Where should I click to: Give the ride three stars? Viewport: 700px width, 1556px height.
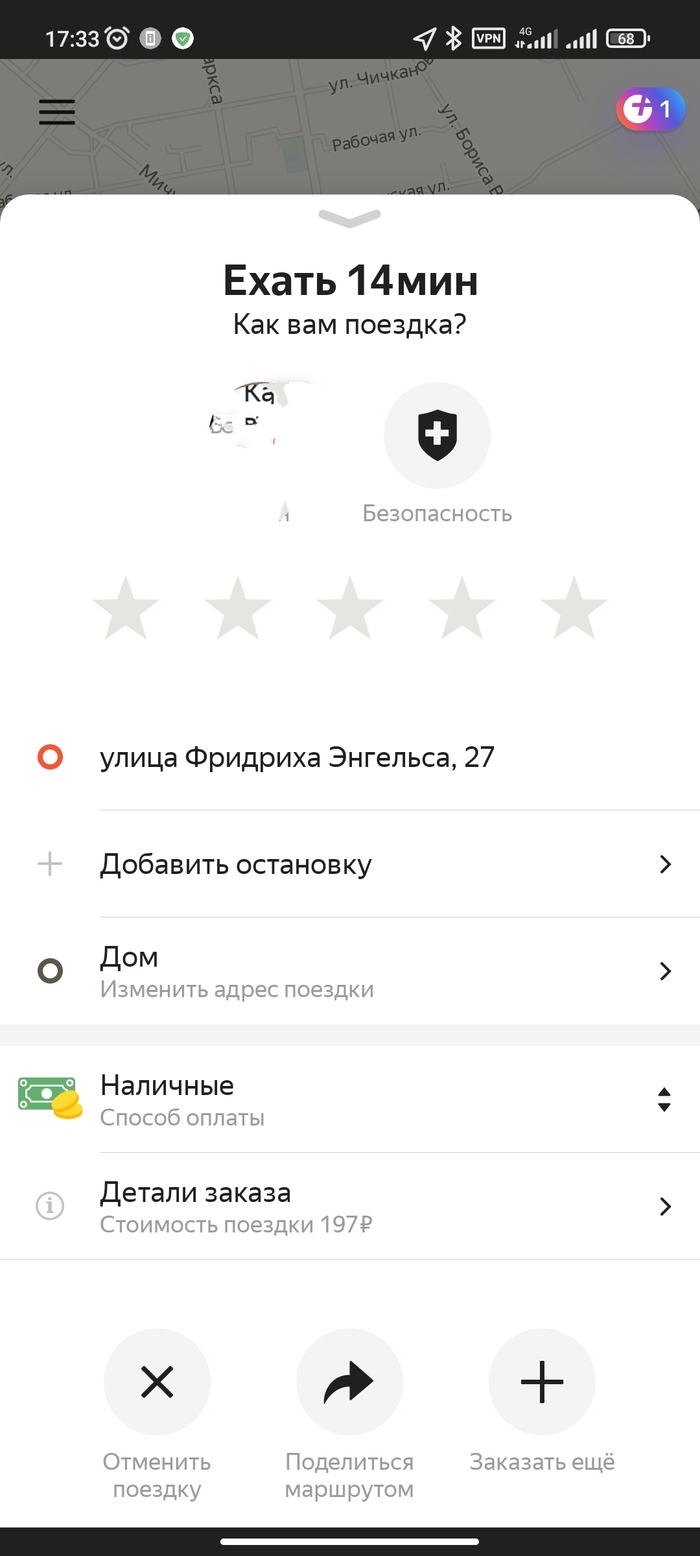[x=349, y=608]
